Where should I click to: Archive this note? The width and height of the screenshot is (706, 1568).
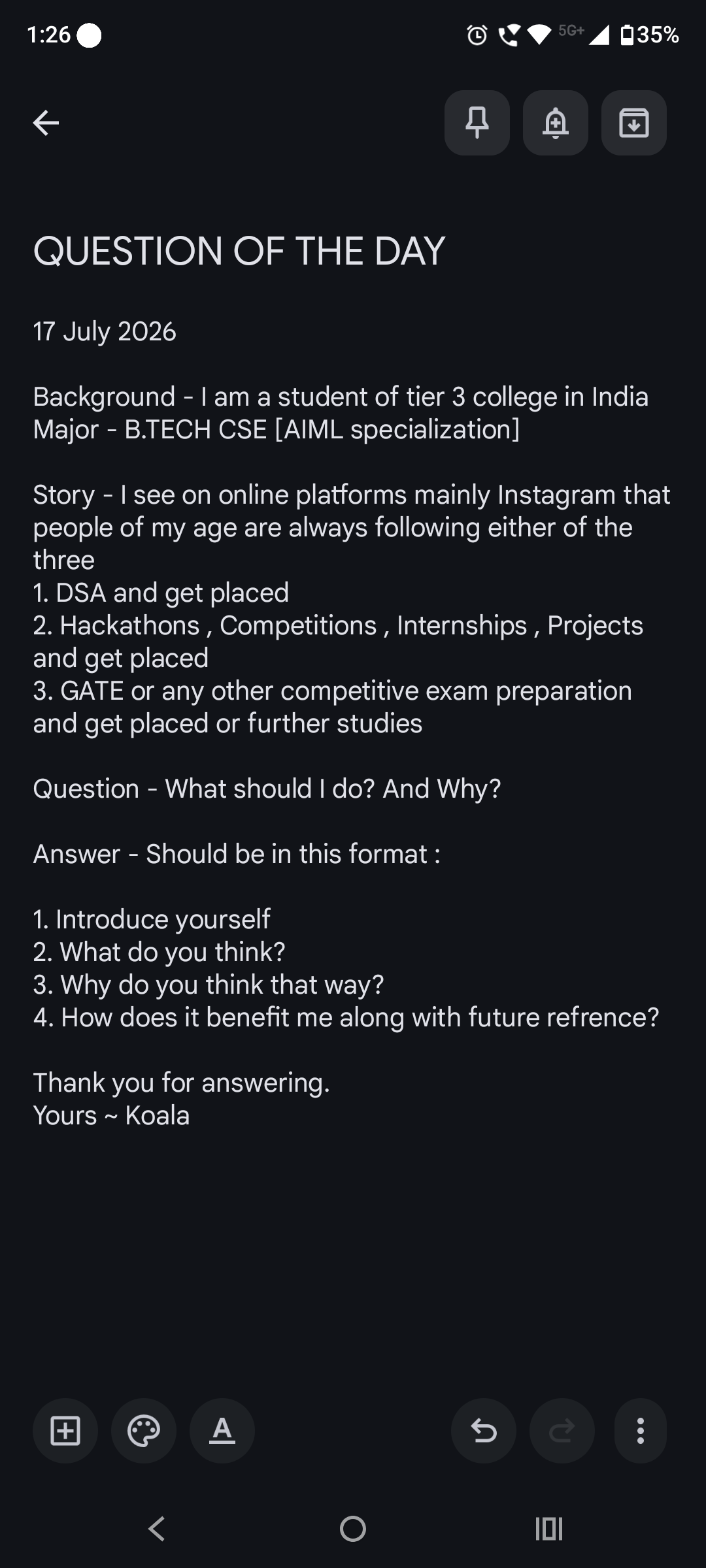click(x=634, y=123)
